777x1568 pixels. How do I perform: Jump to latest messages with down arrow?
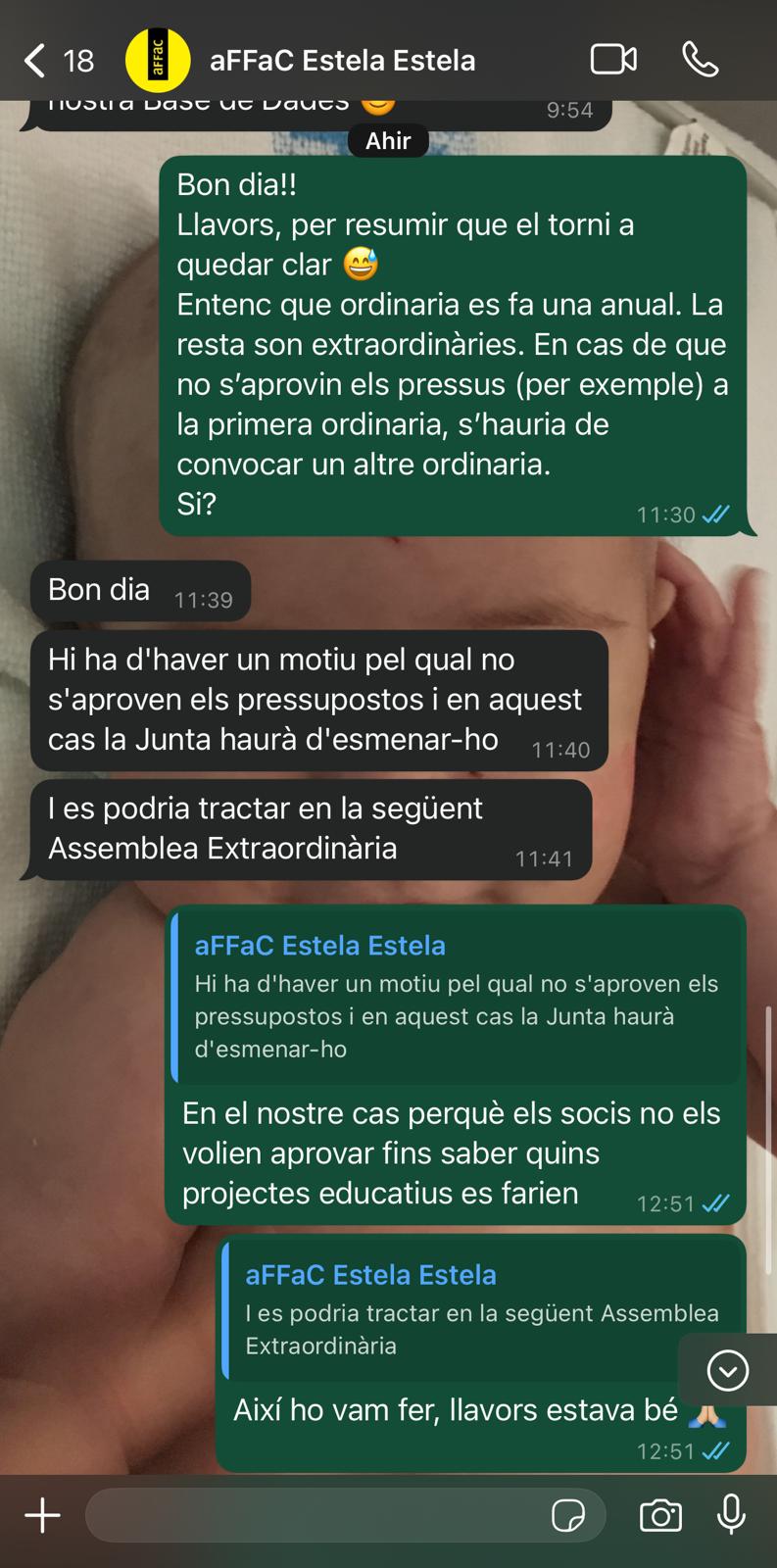(x=728, y=1370)
